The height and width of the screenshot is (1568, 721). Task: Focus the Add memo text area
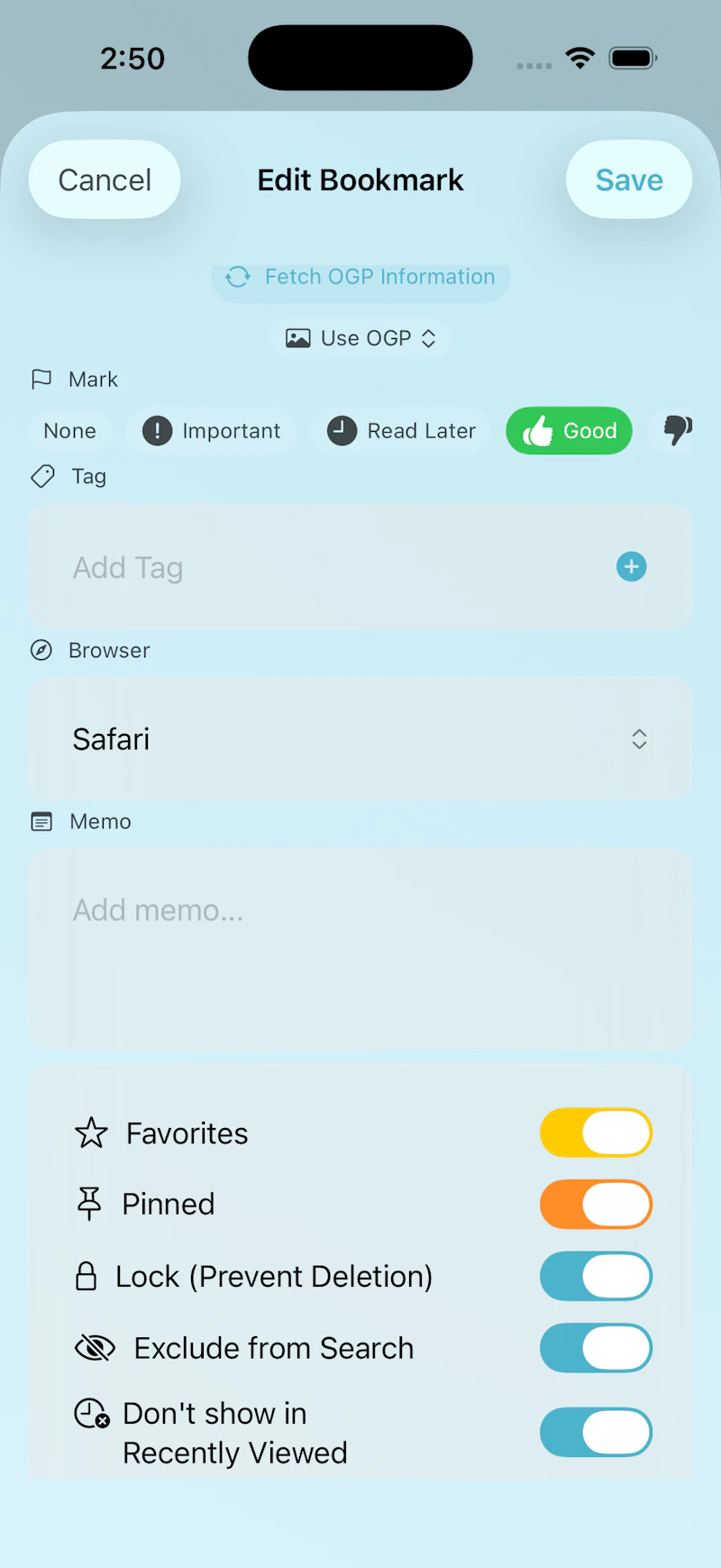pos(360,947)
